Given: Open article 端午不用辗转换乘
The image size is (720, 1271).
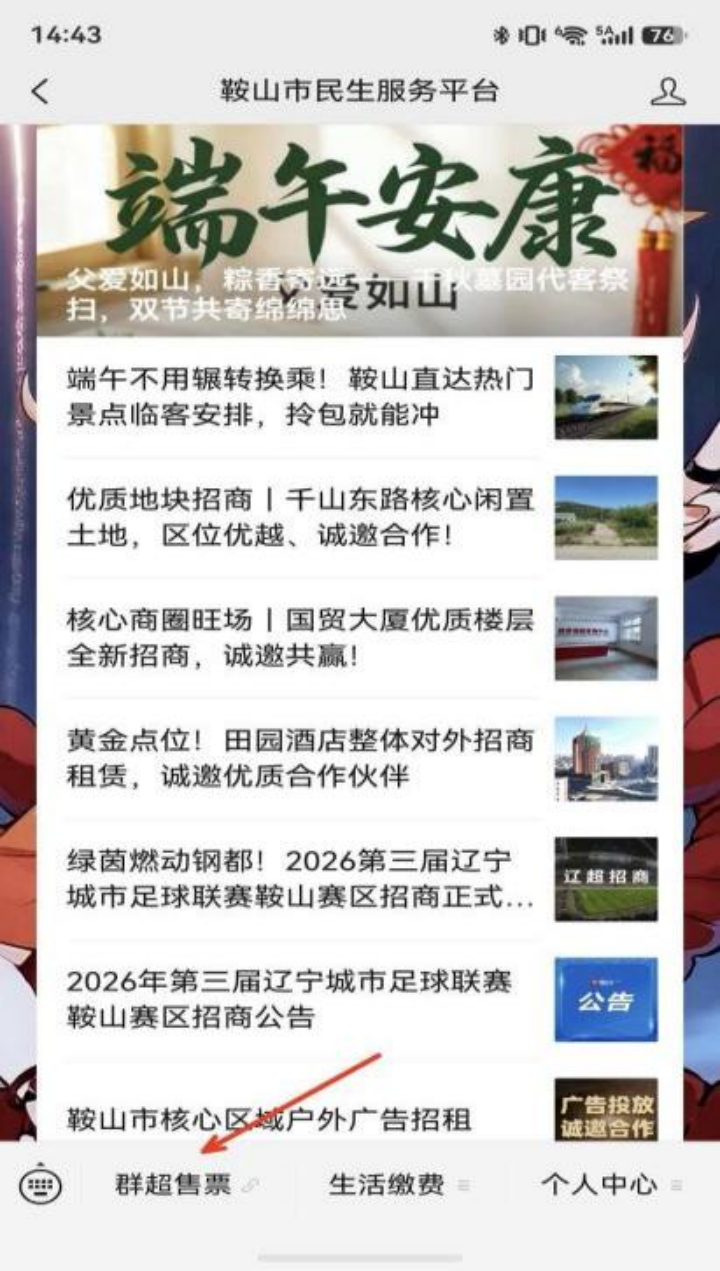Looking at the screenshot, I should click(x=360, y=397).
